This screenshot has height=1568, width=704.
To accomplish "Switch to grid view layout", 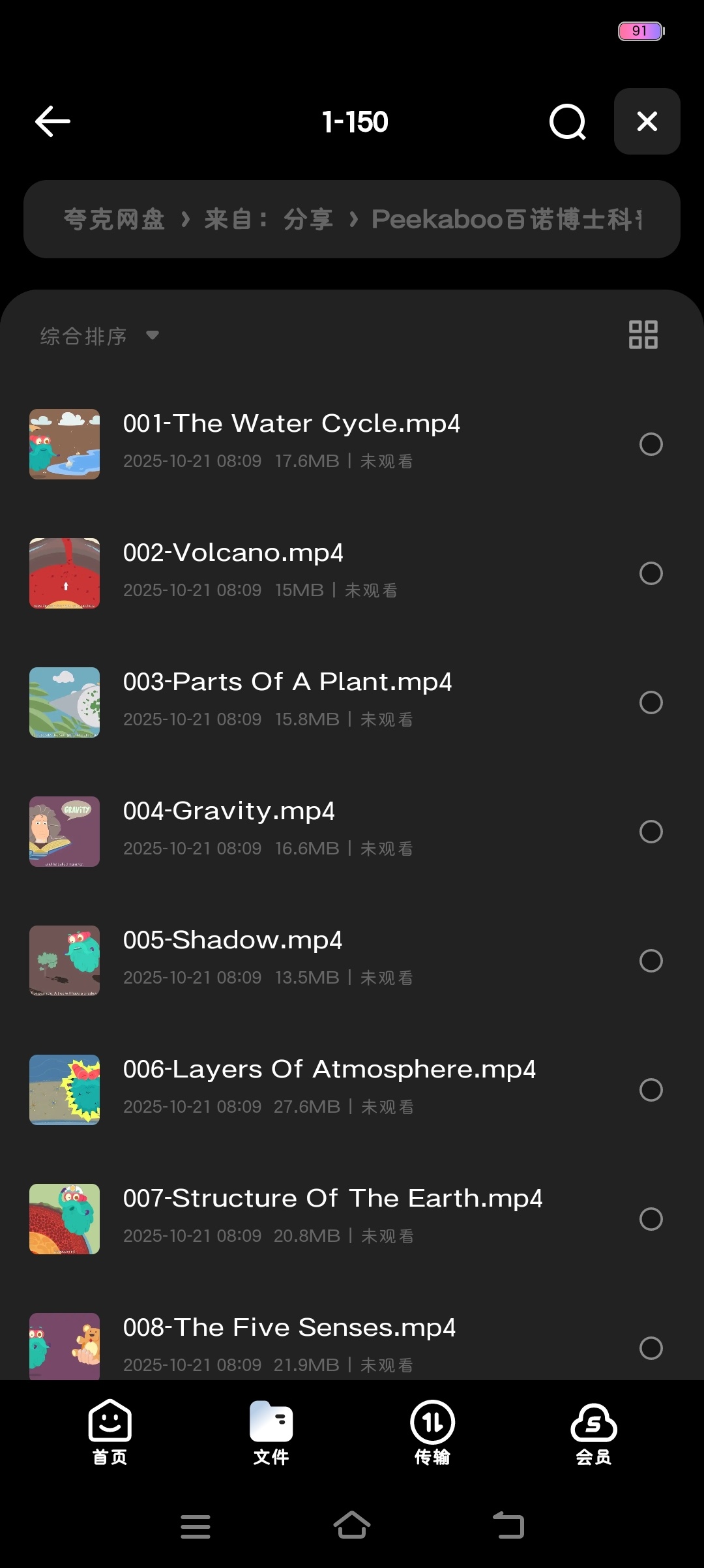I will tap(643, 335).
